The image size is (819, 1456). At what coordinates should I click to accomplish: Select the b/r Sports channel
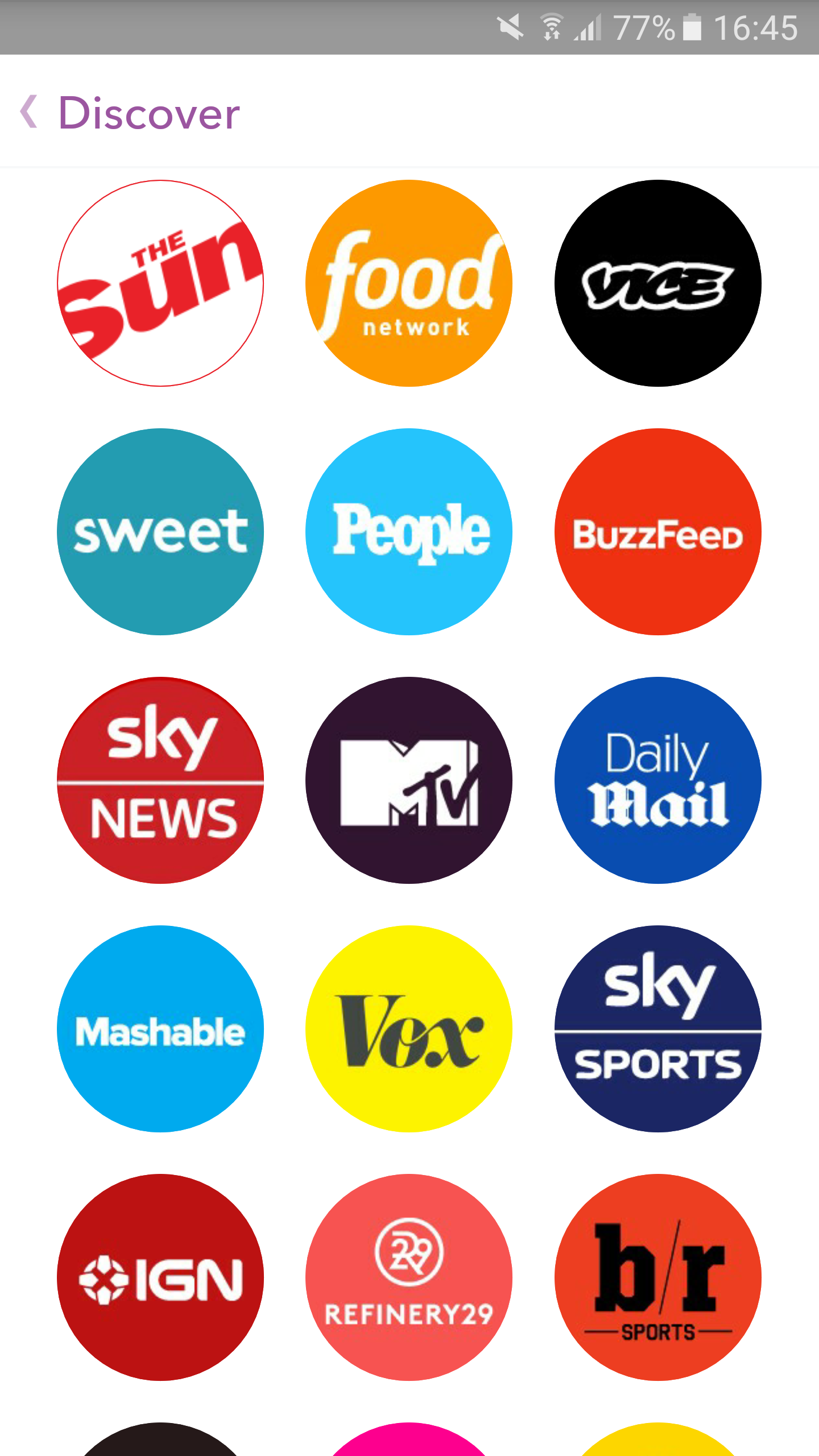point(658,1277)
